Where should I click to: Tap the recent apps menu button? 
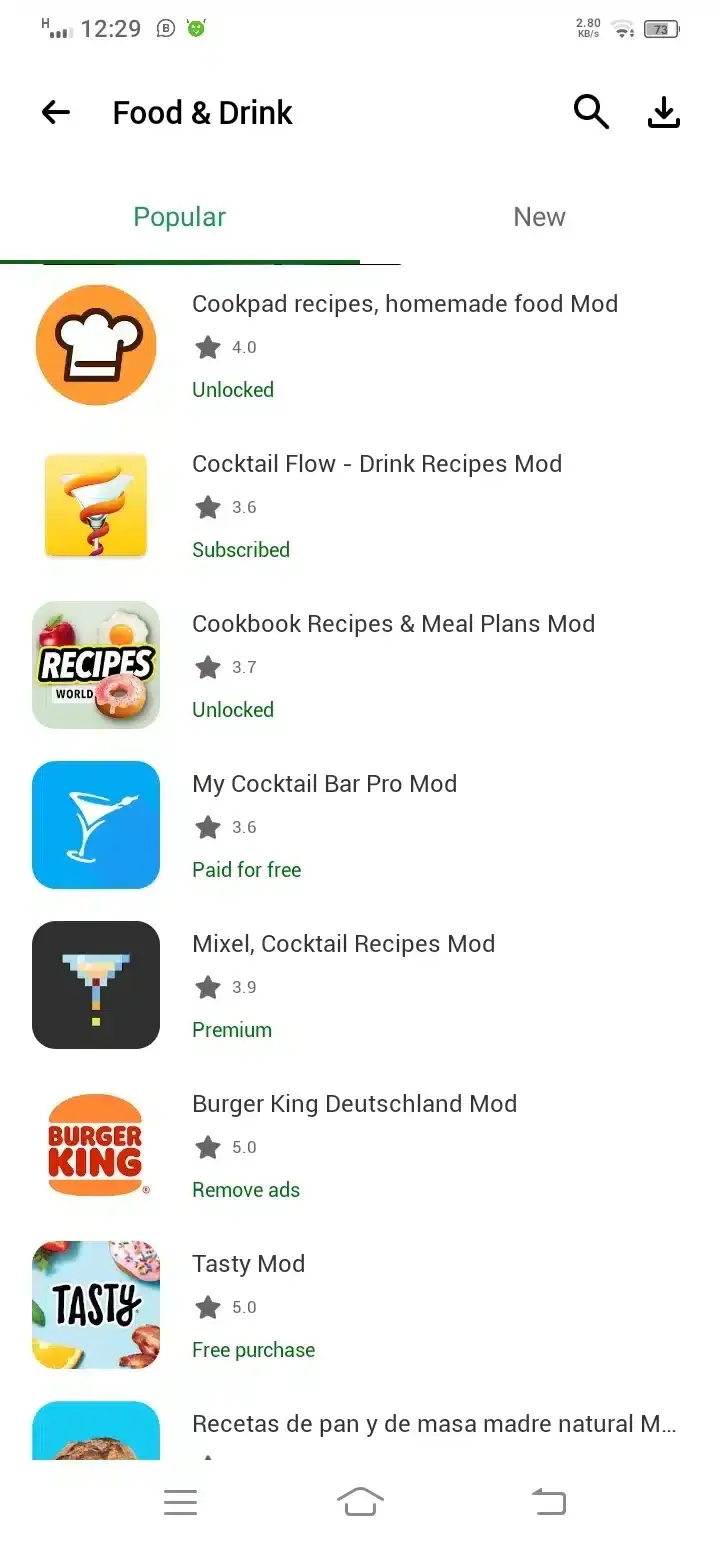(180, 1501)
